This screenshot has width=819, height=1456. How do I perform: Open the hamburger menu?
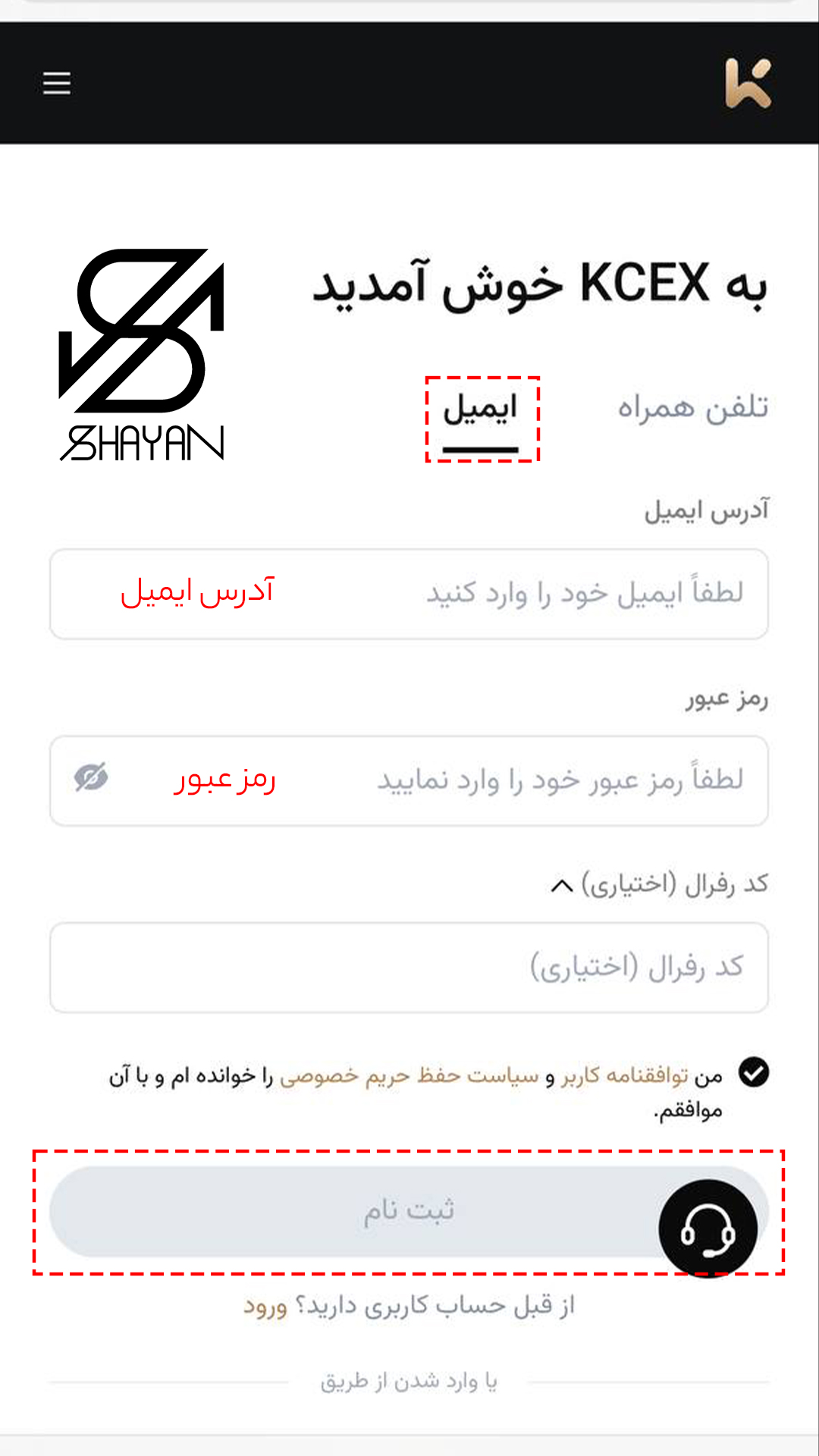point(57,83)
